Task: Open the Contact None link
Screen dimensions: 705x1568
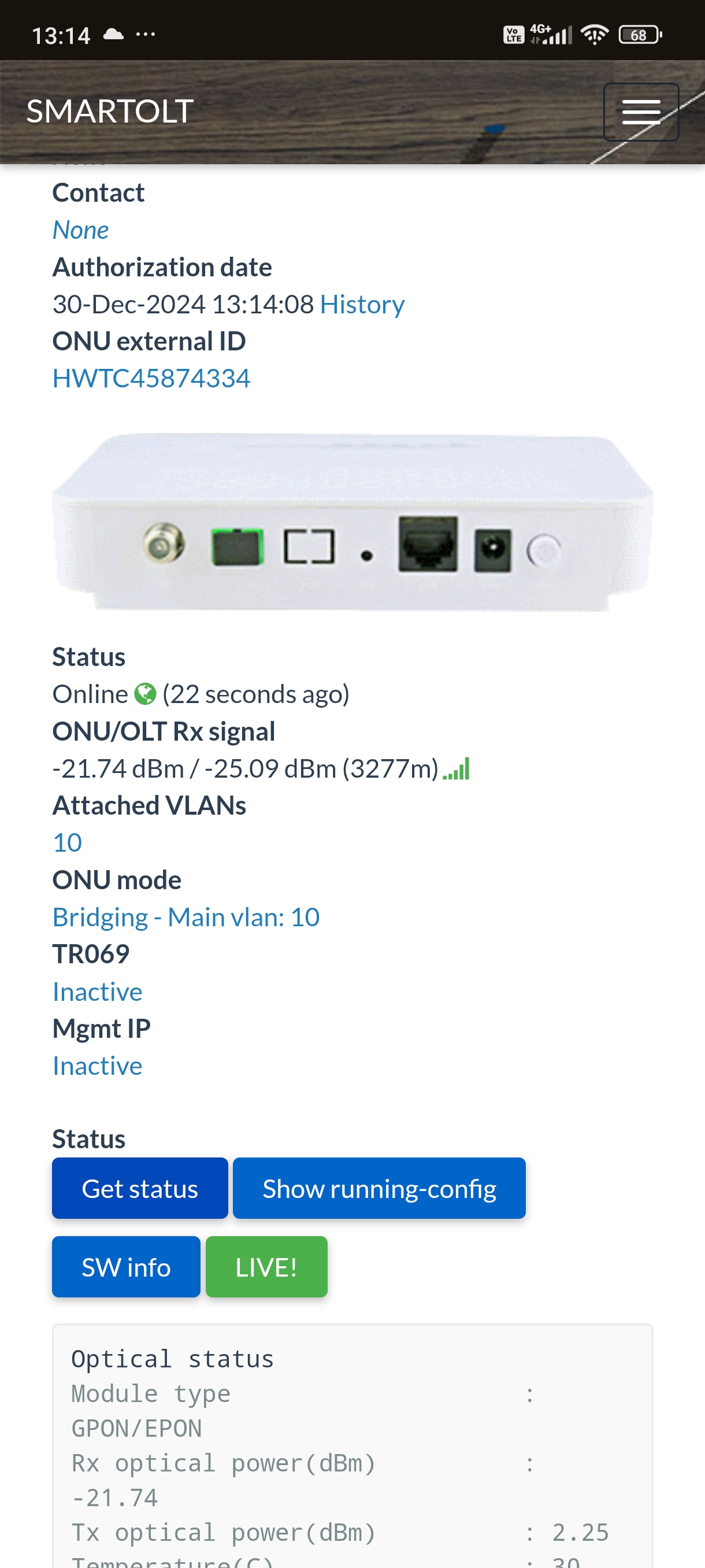Action: 81,230
